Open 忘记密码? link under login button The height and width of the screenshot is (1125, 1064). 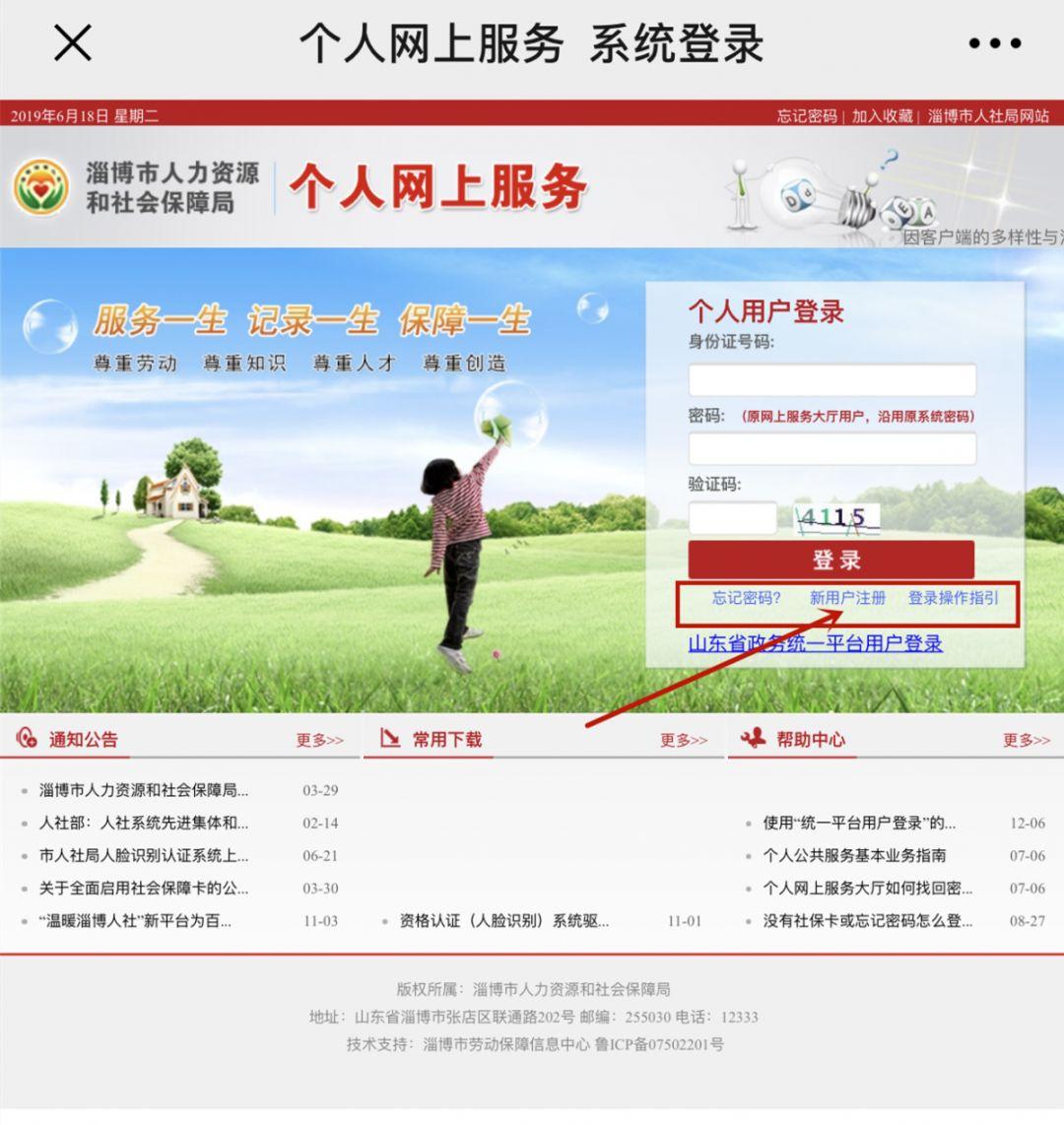pyautogui.click(x=746, y=598)
